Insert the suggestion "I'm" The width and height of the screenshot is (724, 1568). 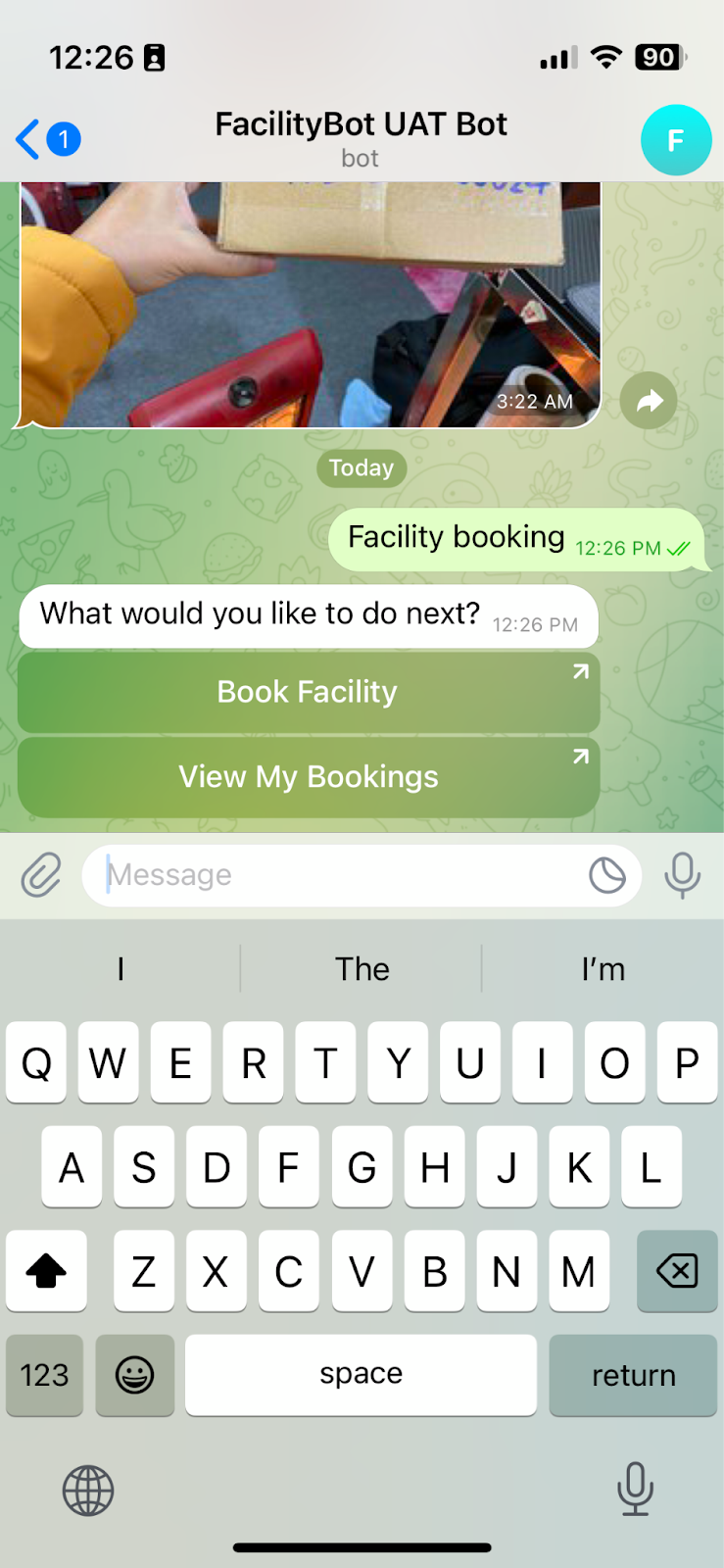tap(602, 969)
